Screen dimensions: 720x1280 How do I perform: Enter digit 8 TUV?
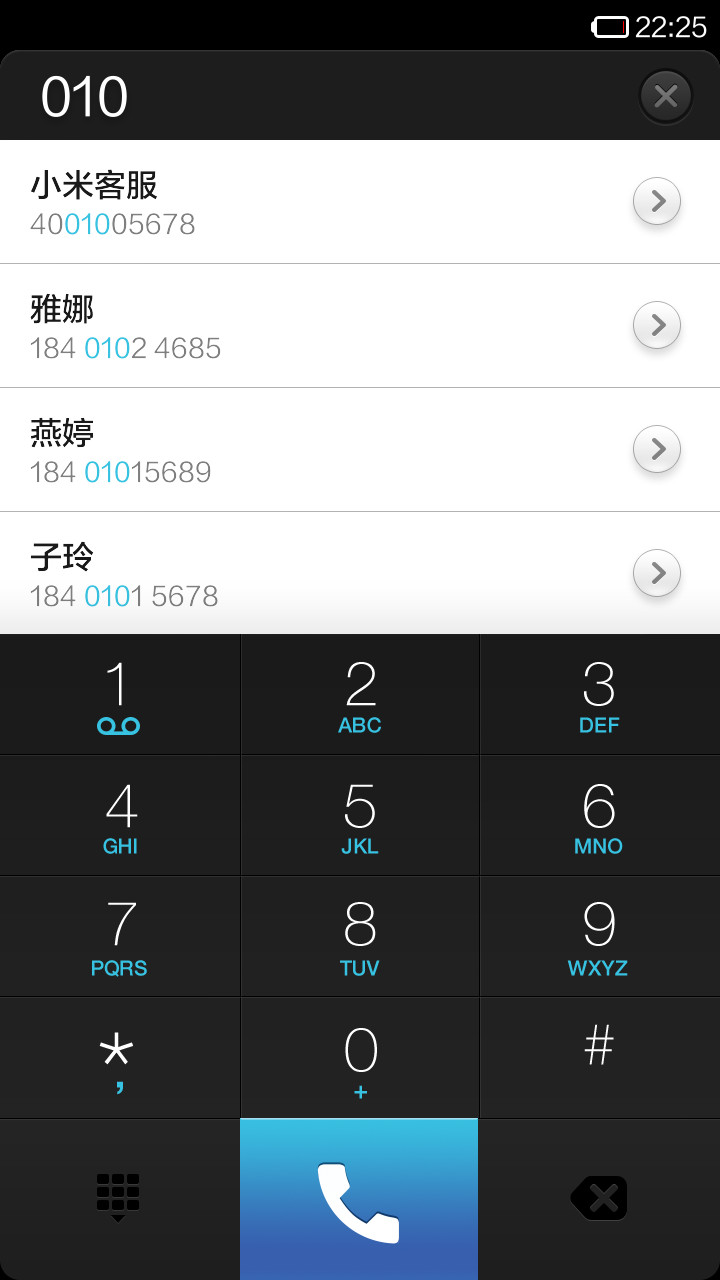(360, 937)
